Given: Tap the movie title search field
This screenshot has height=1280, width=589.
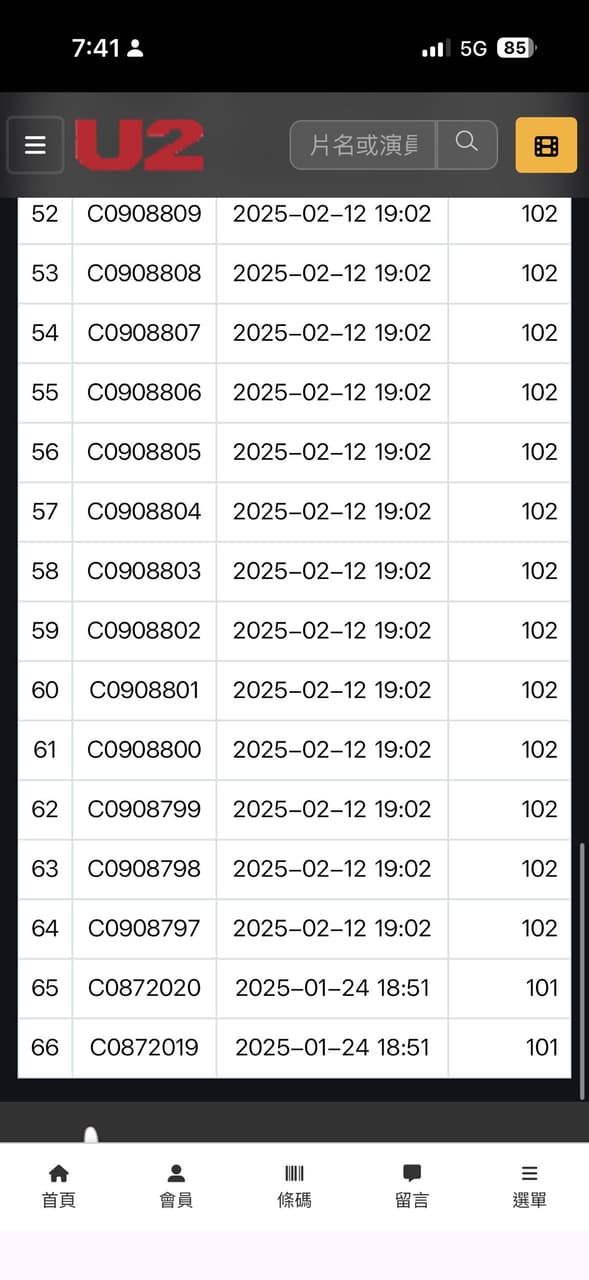Looking at the screenshot, I should click(363, 145).
